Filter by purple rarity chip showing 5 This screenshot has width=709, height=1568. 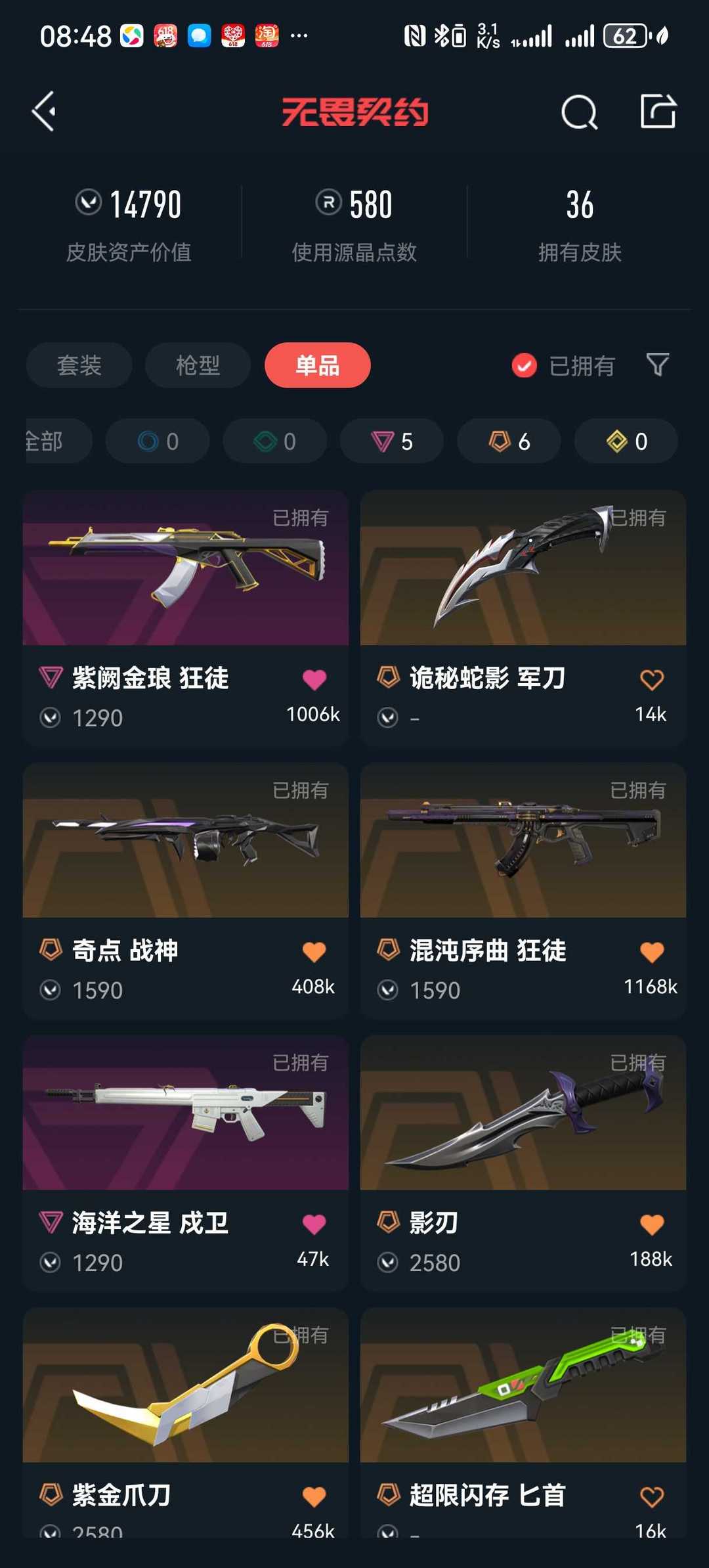392,441
